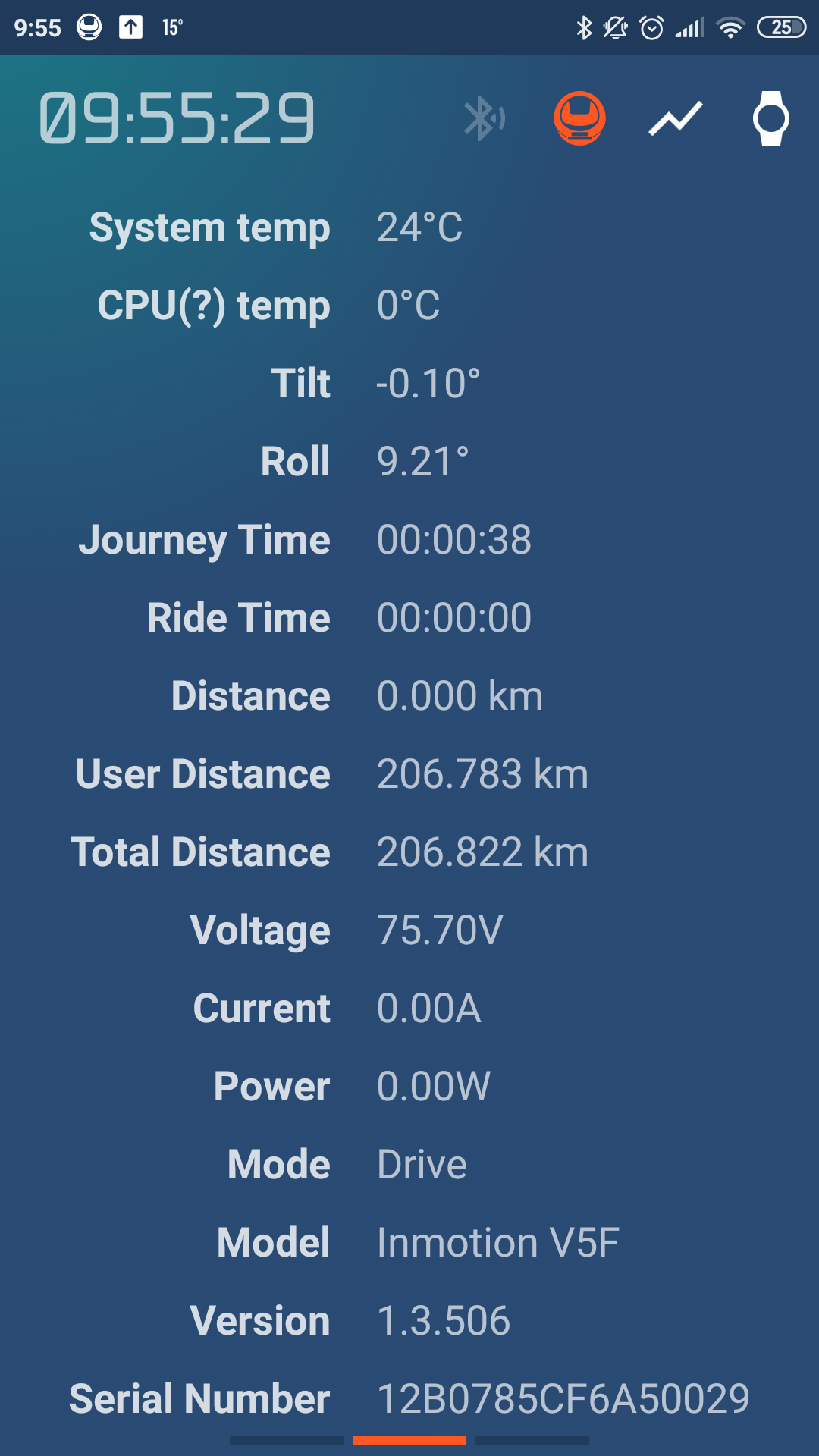This screenshot has width=819, height=1456.
Task: Go to the third page indicator
Action: (x=532, y=1439)
